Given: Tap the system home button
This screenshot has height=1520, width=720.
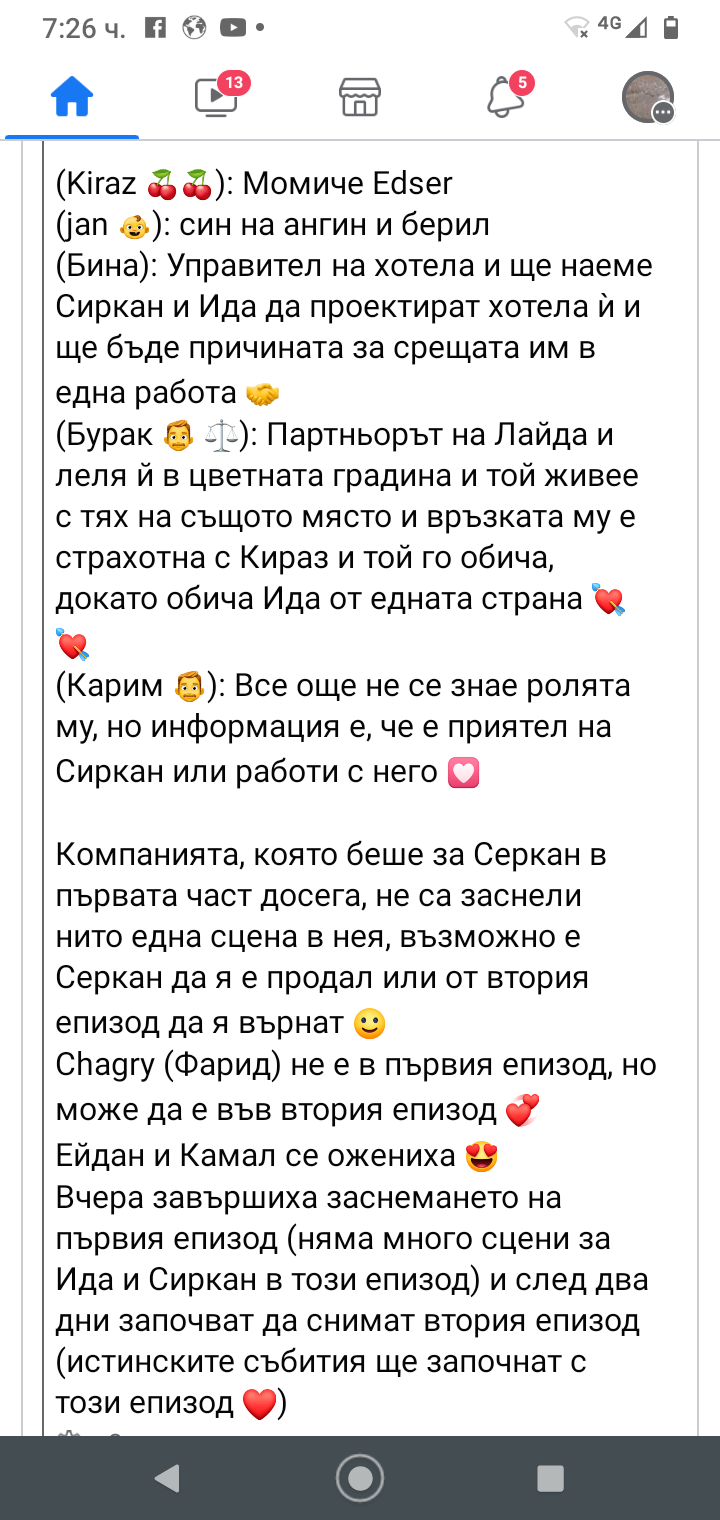Looking at the screenshot, I should tap(360, 1478).
